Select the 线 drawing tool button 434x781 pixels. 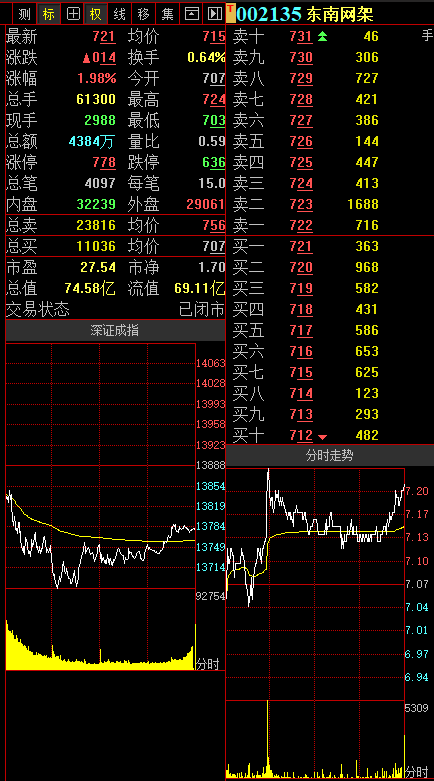120,14
